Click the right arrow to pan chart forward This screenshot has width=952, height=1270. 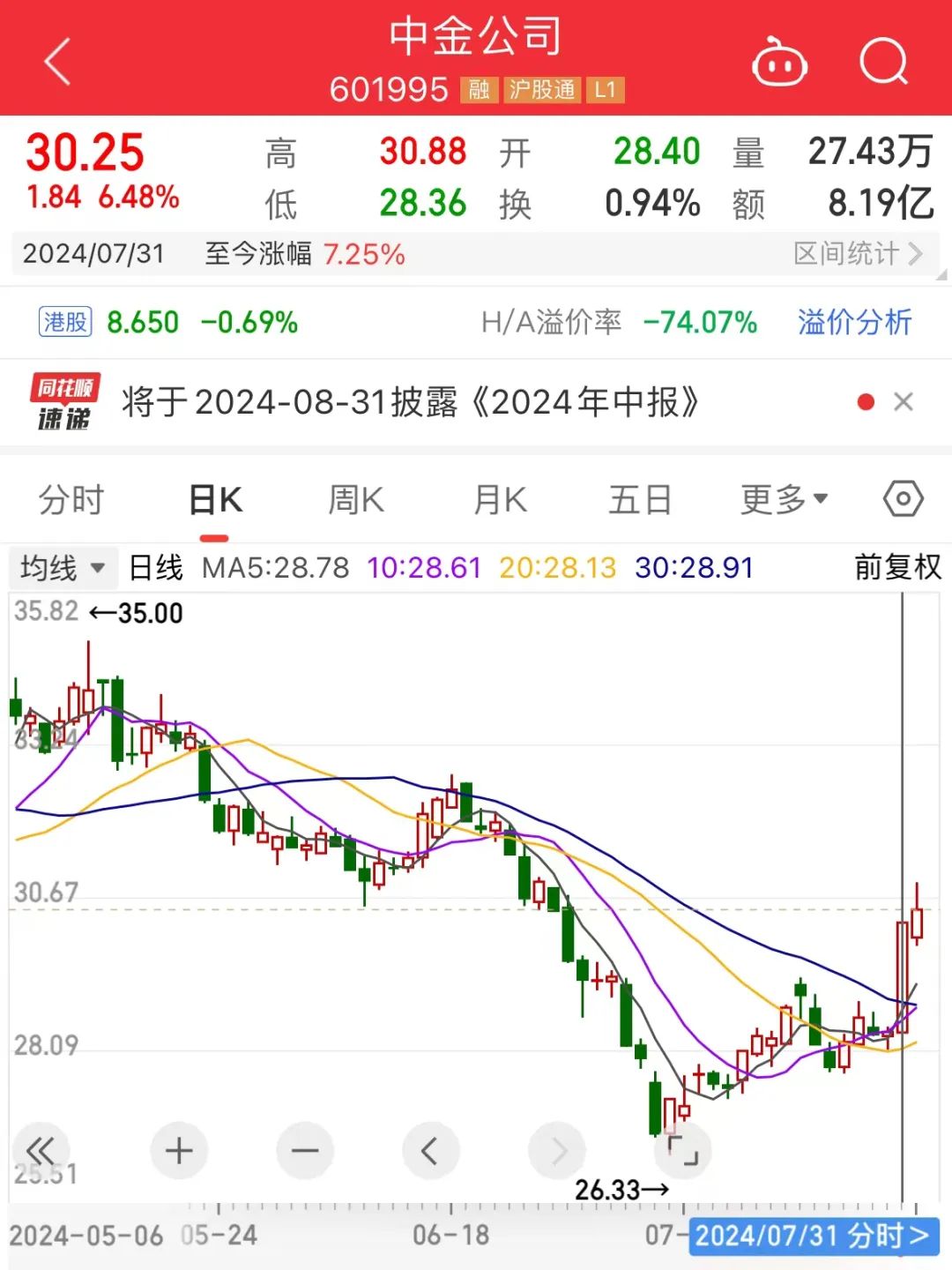tap(556, 1150)
